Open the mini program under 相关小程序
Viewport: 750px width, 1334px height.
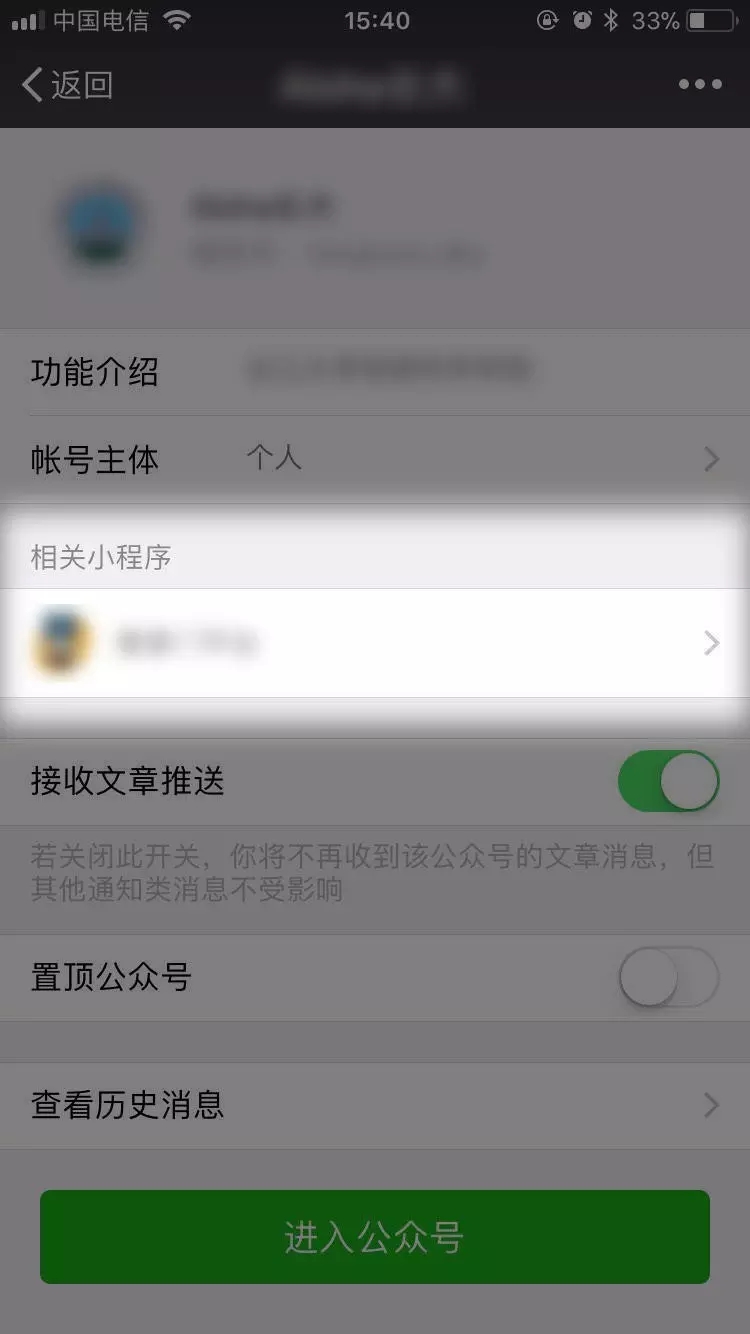(375, 642)
